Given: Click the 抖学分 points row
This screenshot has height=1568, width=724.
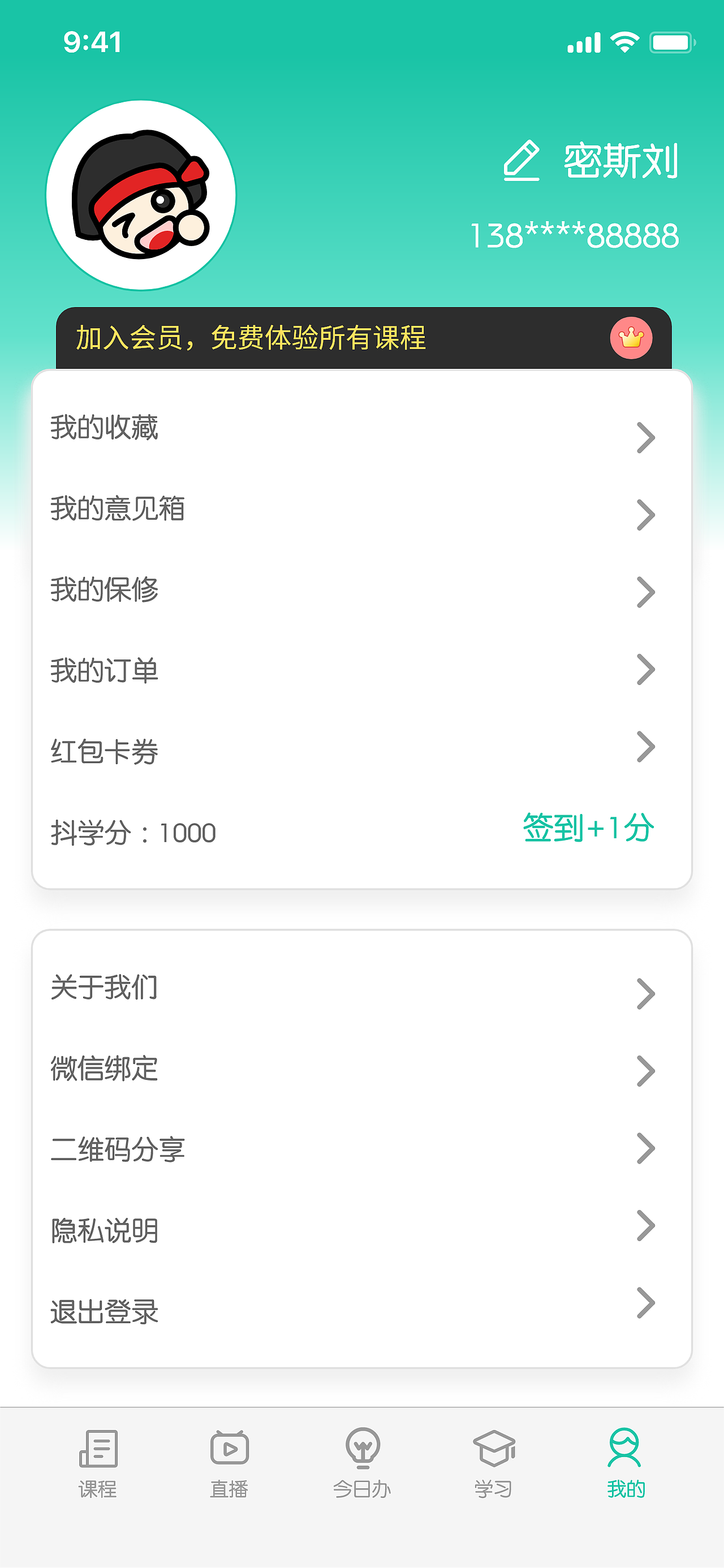Looking at the screenshot, I should coord(132,832).
